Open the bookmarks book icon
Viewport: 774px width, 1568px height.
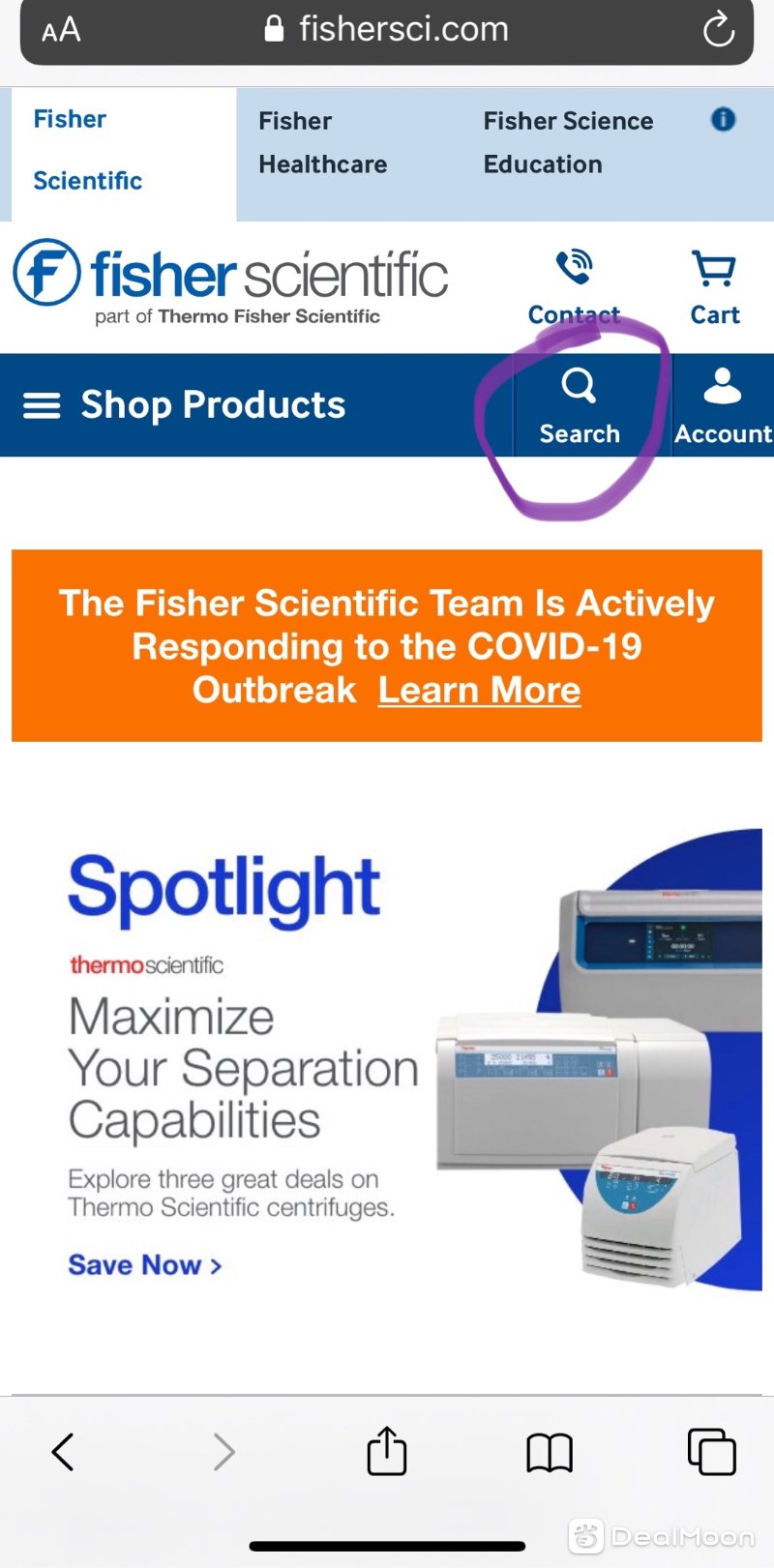click(550, 1452)
